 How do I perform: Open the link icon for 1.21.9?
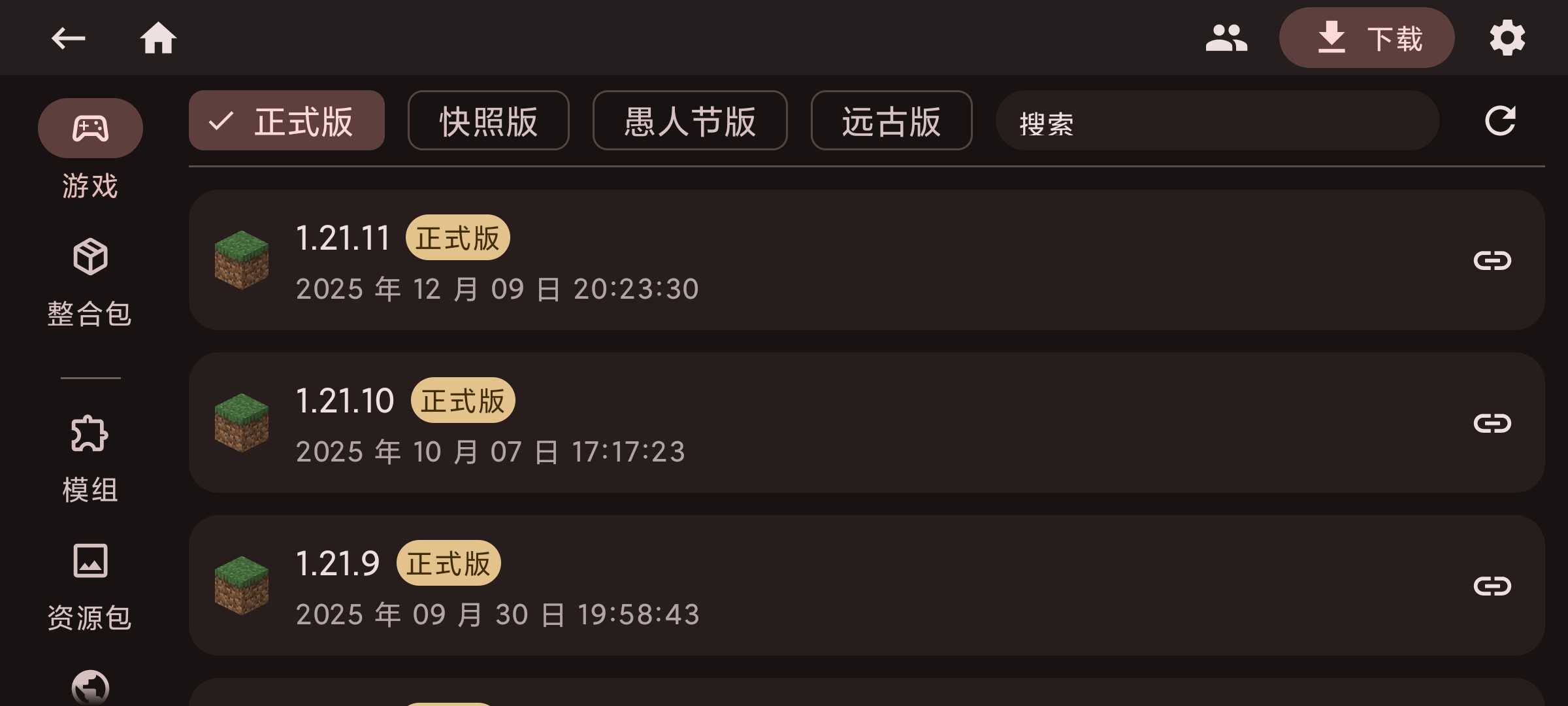pos(1492,586)
